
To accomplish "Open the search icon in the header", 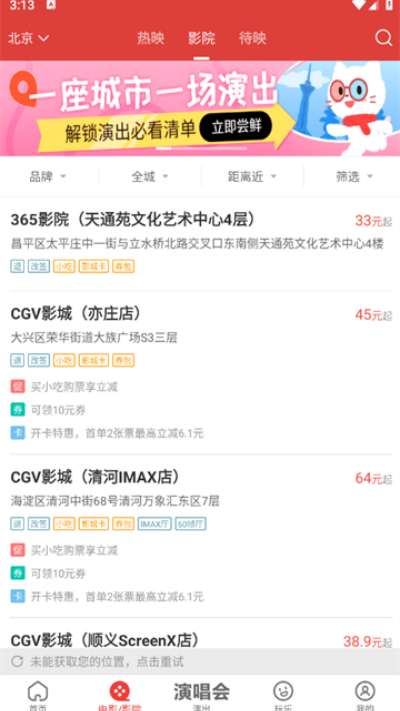I will (383, 38).
